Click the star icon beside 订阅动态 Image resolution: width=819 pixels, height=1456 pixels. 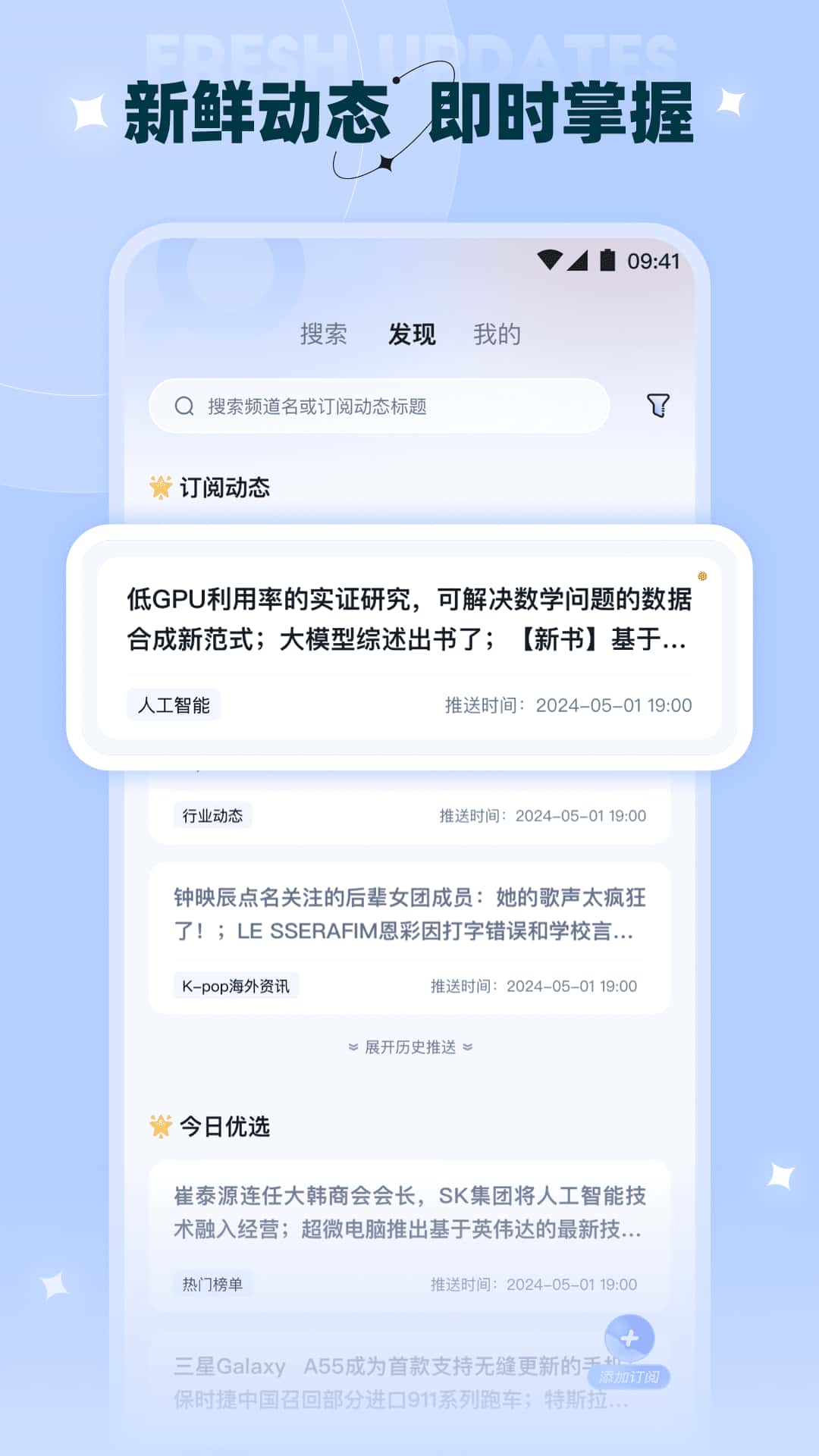pos(162,486)
